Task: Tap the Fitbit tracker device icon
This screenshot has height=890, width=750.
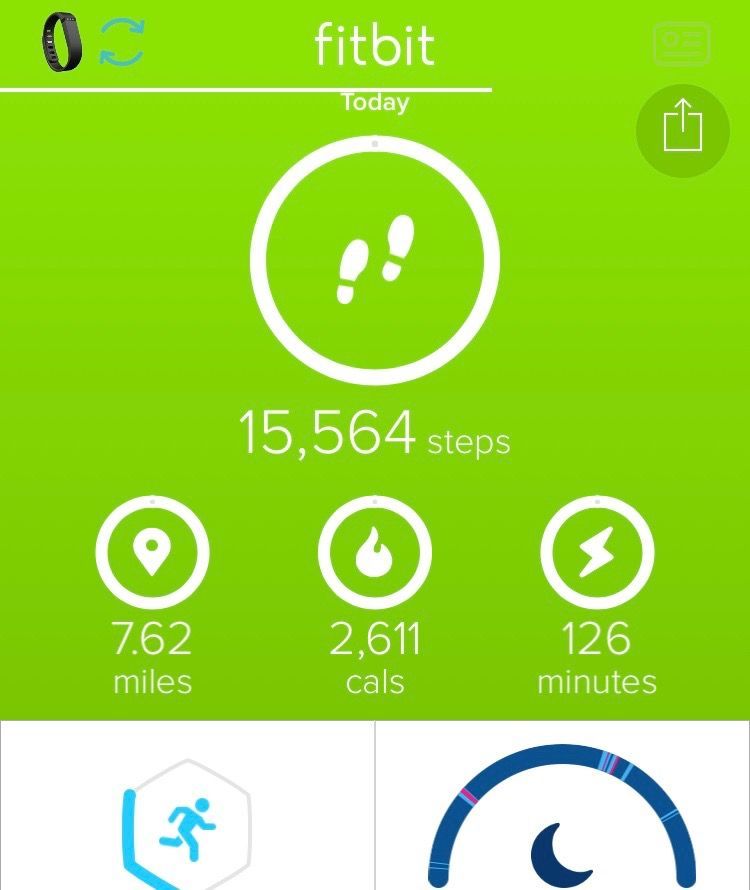Action: click(x=62, y=42)
